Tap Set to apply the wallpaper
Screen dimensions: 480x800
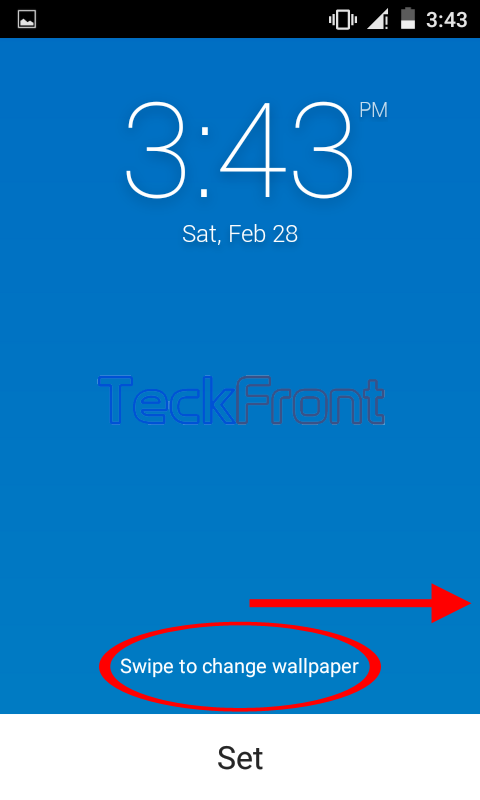(x=240, y=757)
